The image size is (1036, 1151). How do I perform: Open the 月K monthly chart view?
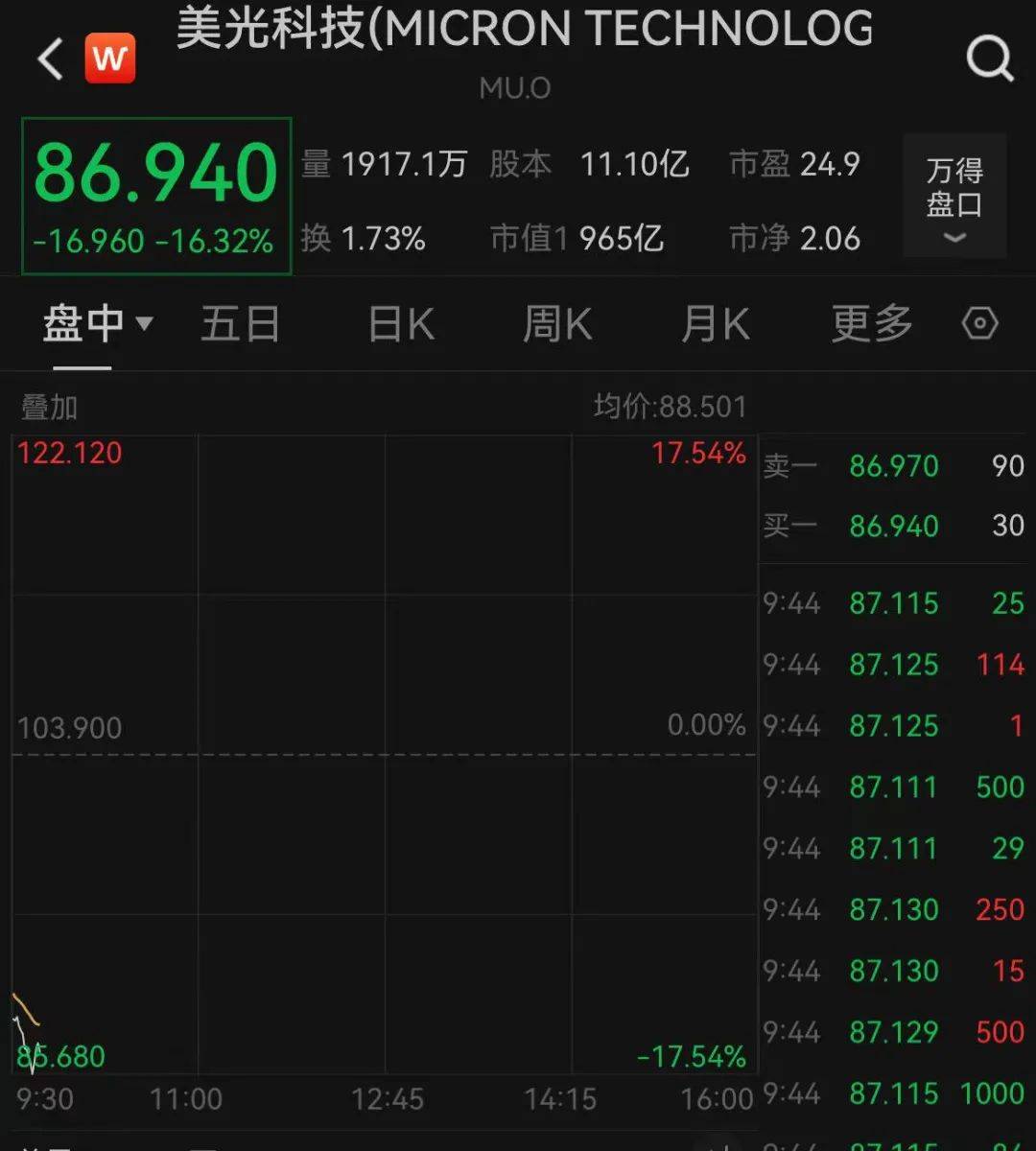[x=714, y=324]
